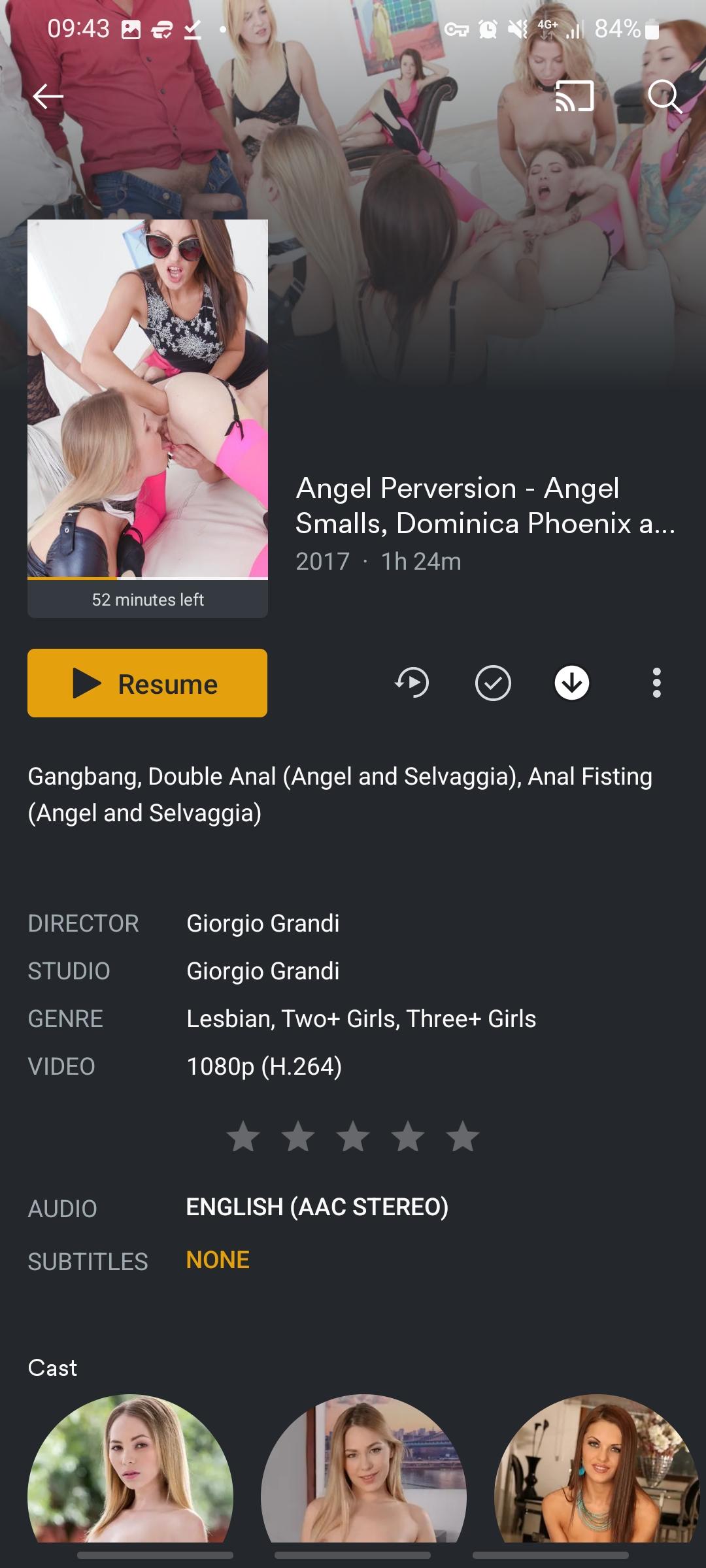The image size is (706, 1568).
Task: Go back using the arrow icon
Action: [48, 97]
